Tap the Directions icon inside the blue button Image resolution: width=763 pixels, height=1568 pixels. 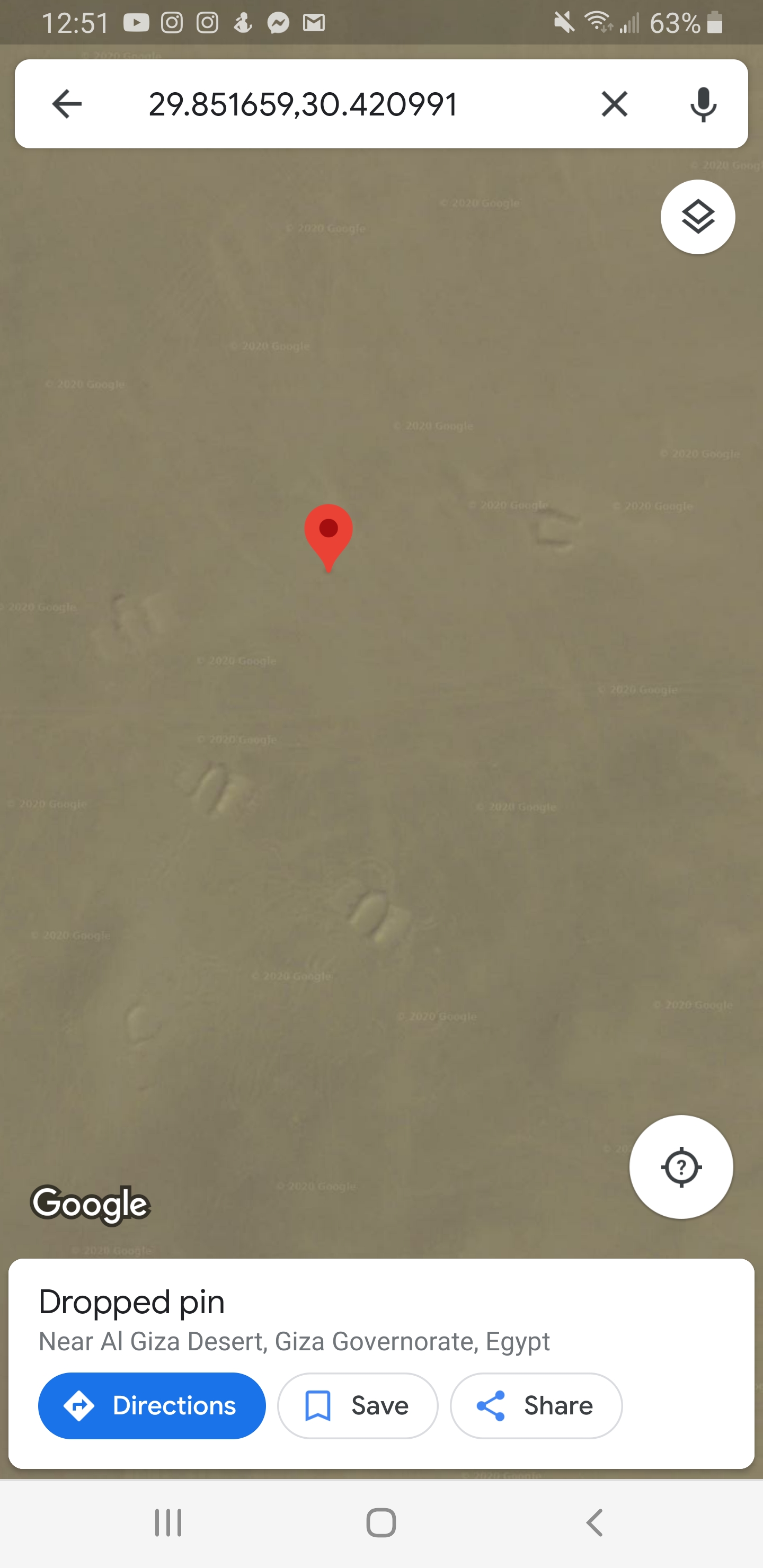coord(80,1405)
